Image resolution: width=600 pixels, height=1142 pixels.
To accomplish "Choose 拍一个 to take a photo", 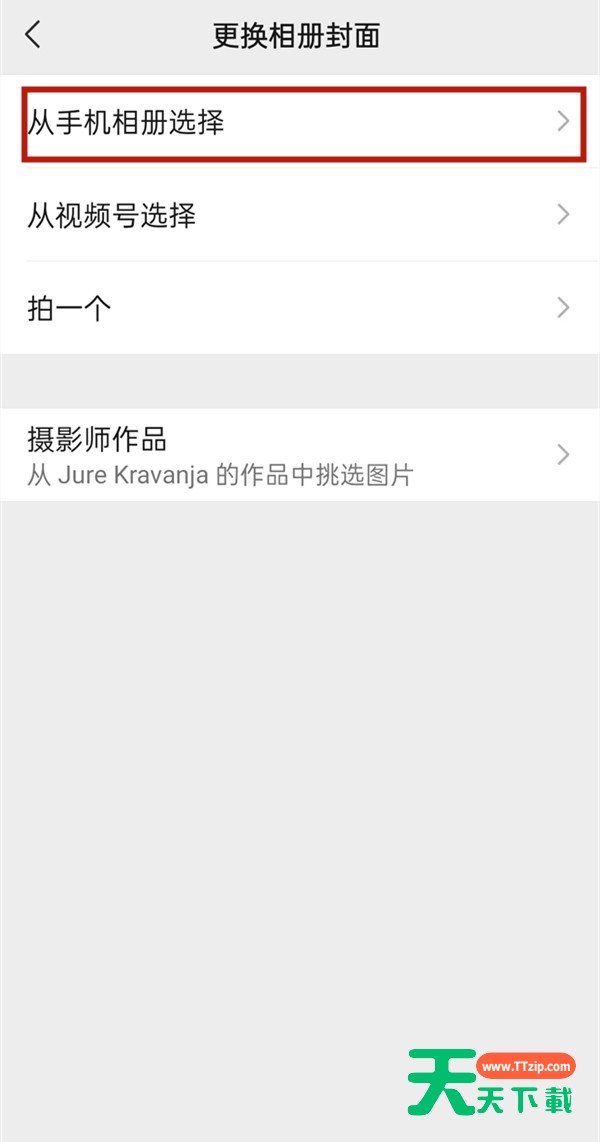I will point(300,307).
